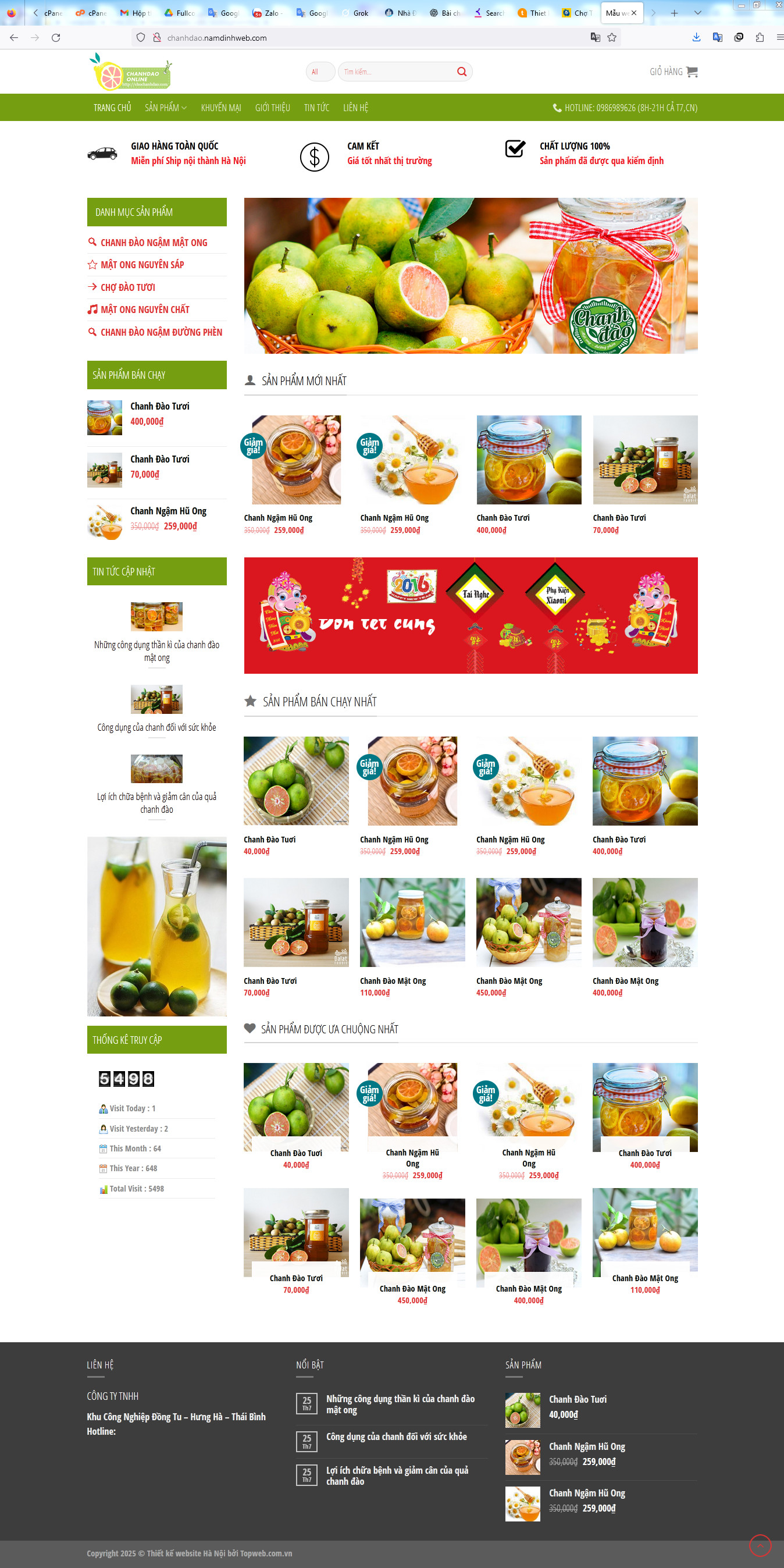784x1568 pixels.
Task: Select category CHANH ĐÀO NGÂM ĐƯỜNG PHÈN
Action: [161, 332]
